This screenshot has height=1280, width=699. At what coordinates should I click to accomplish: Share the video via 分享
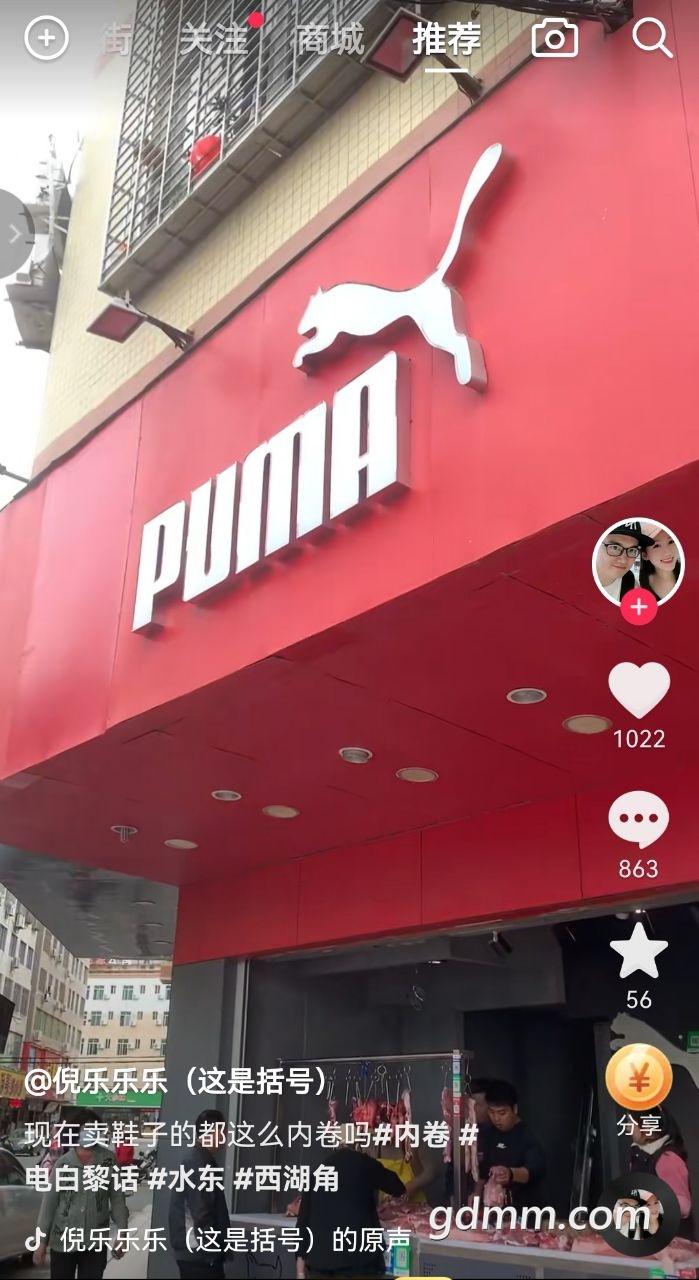pyautogui.click(x=638, y=1080)
